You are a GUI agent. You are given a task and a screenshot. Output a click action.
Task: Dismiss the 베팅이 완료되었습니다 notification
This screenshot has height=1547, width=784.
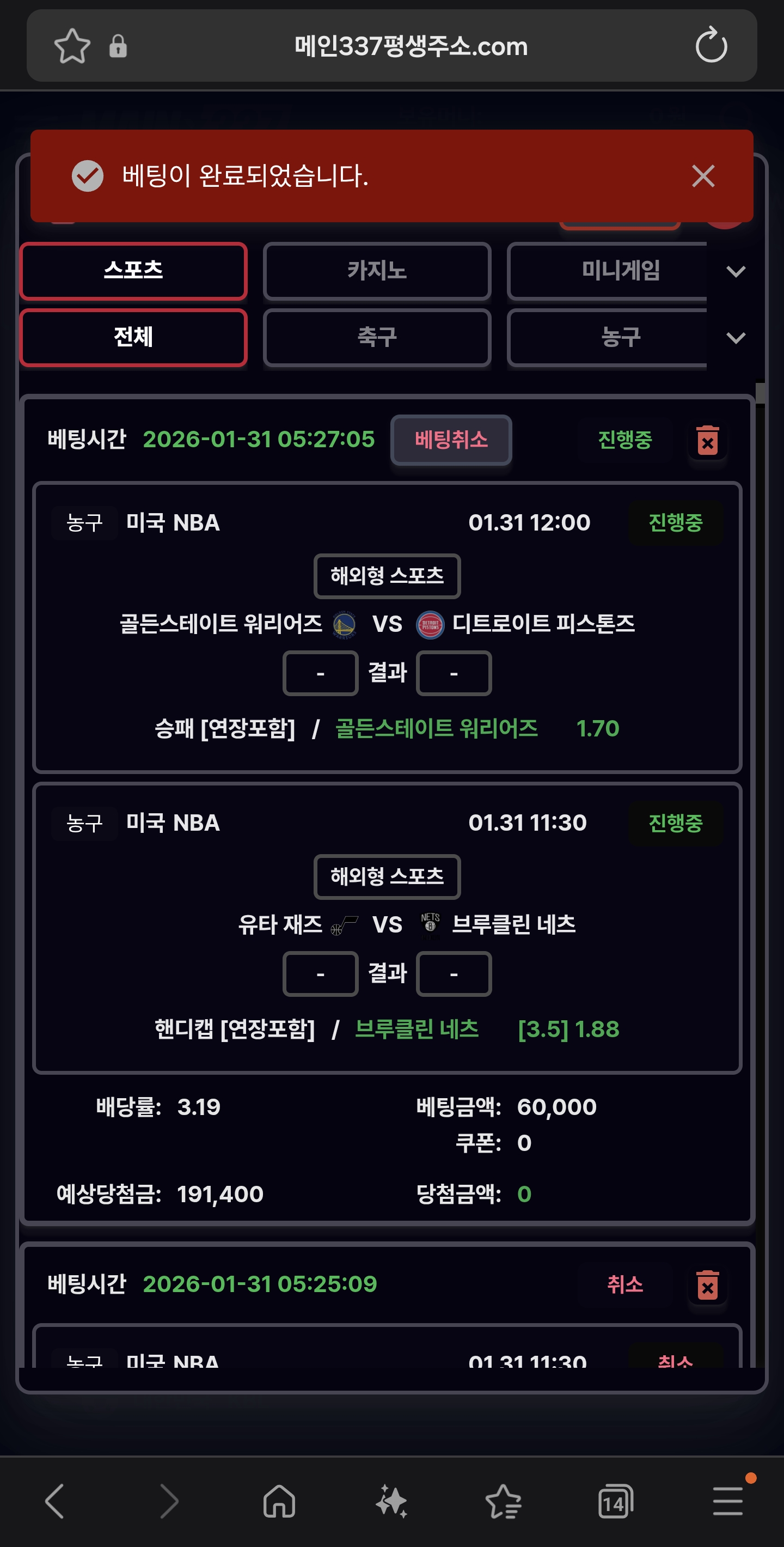coord(703,176)
